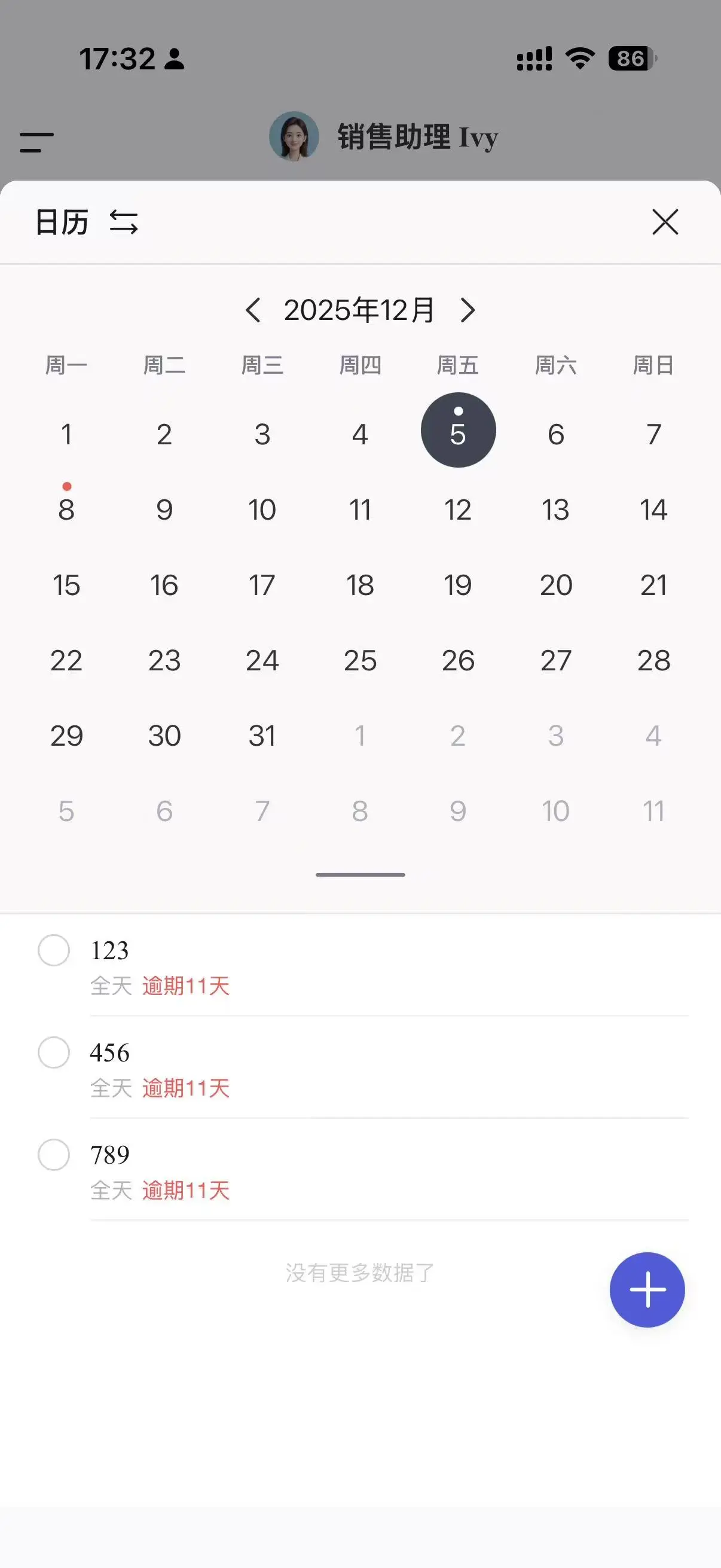Tap the switch-view arrows next to 日历
The height and width of the screenshot is (1568, 721).
124,221
